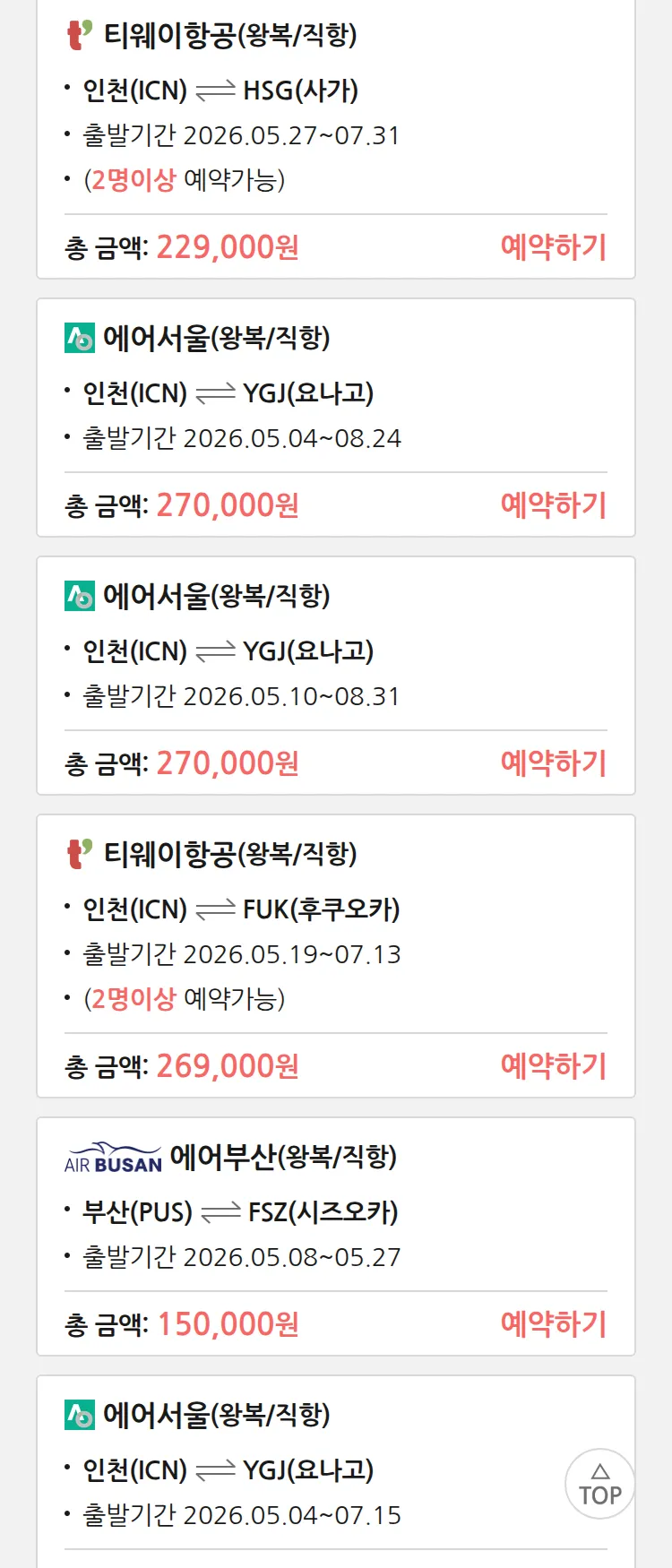Open the 티웨이항공 인천–FUK(후쿠오카) flight card
Viewport: 672px width, 1568px height.
tap(269, 909)
